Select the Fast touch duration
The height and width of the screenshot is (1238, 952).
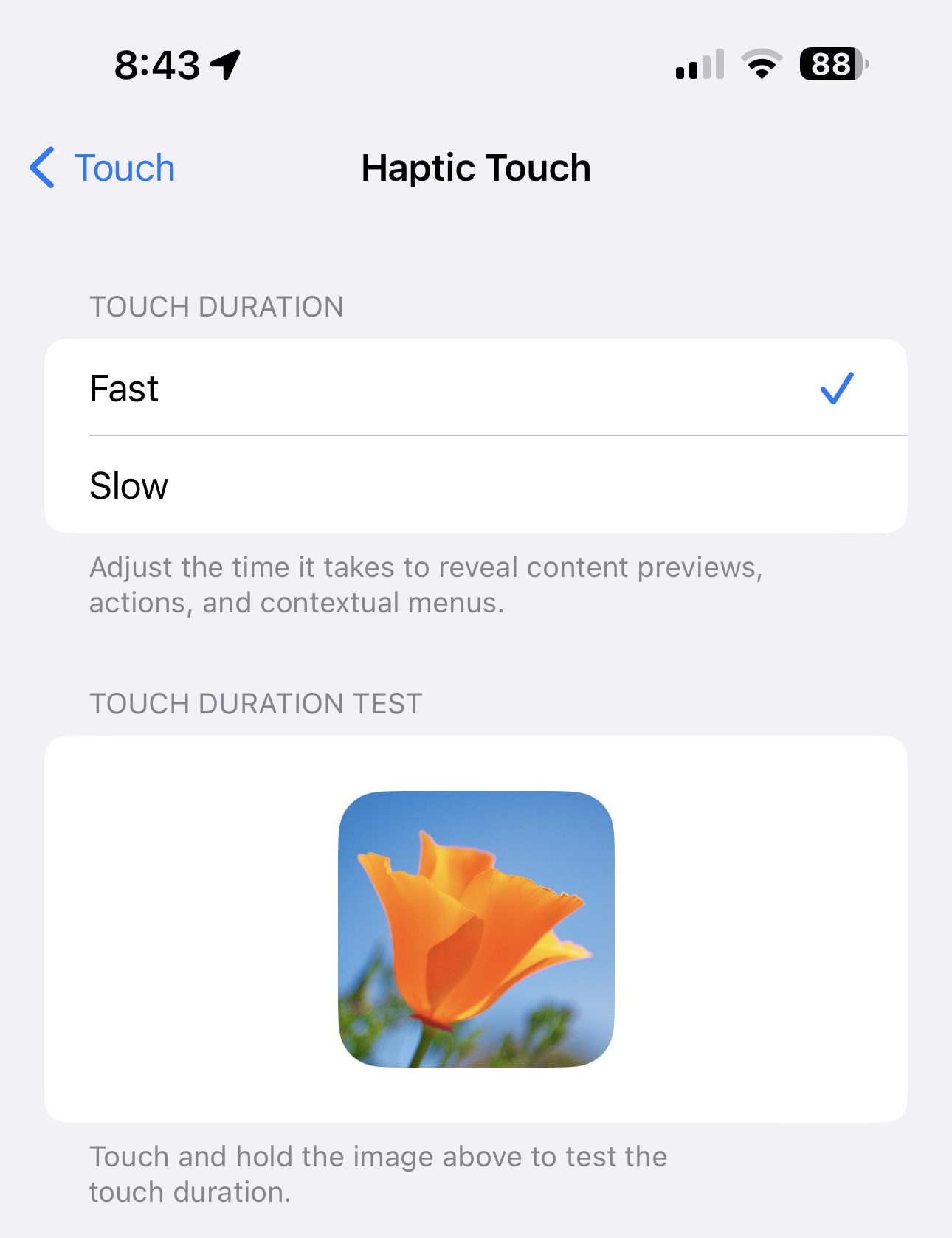click(475, 388)
